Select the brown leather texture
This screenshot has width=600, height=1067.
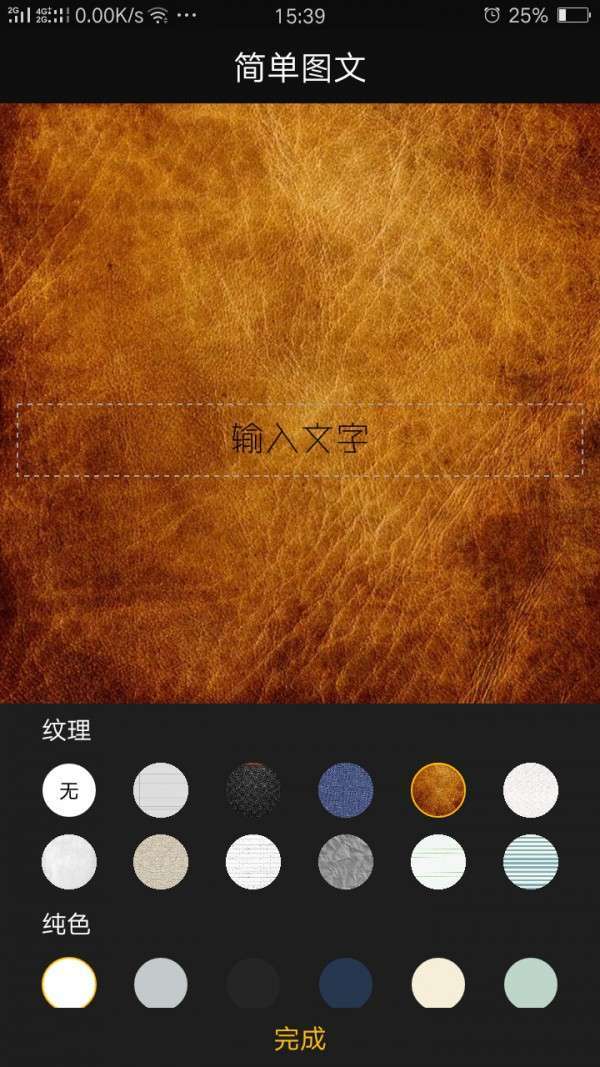(438, 791)
